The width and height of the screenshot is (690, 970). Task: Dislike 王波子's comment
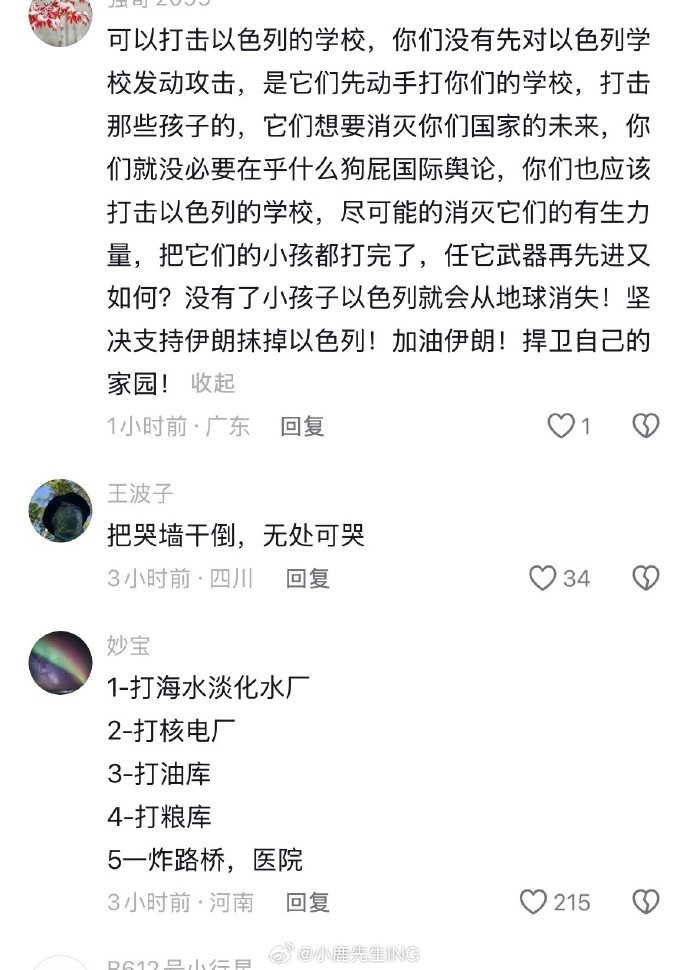[x=646, y=578]
